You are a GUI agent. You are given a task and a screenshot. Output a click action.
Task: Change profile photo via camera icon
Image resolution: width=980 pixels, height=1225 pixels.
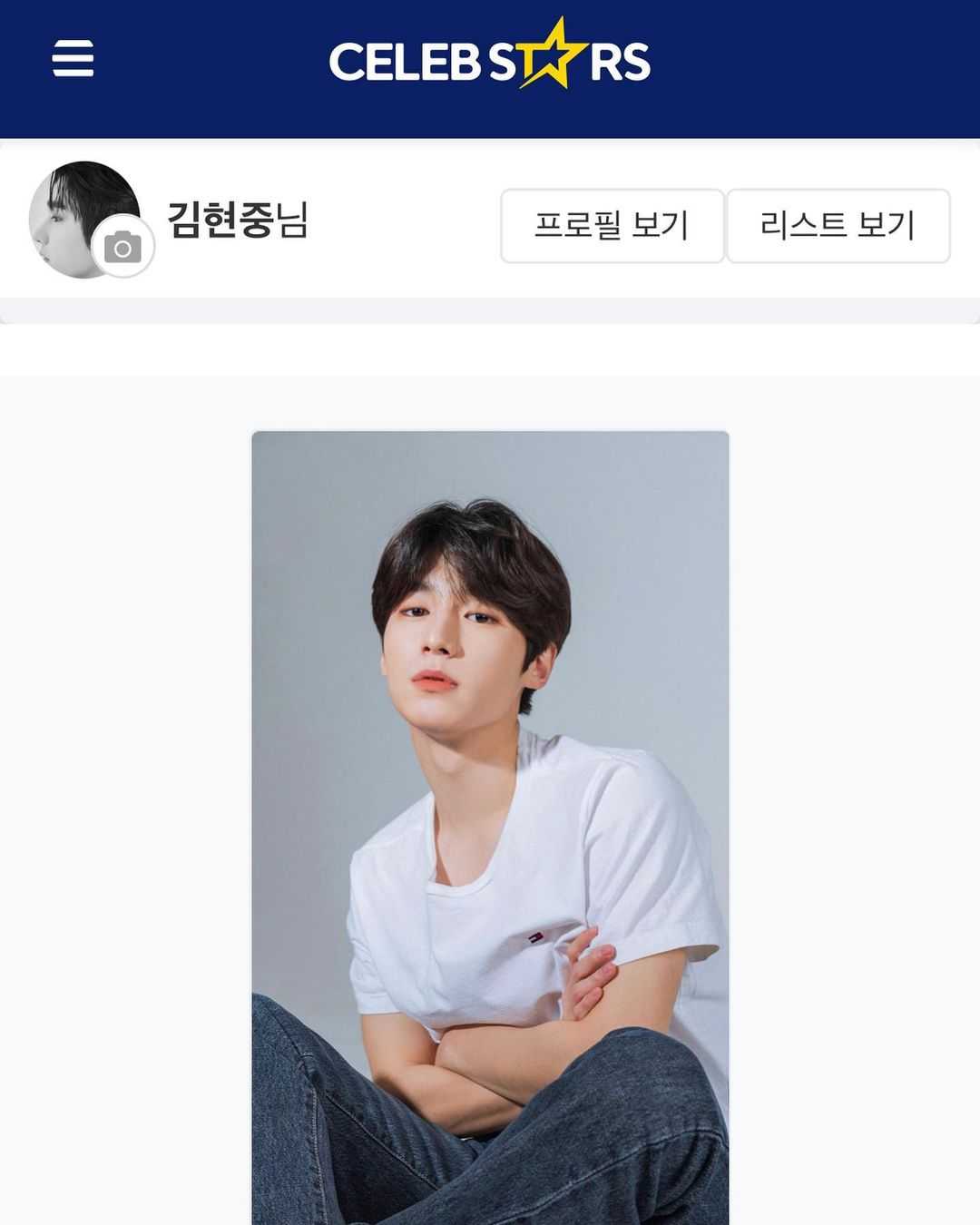[123, 247]
